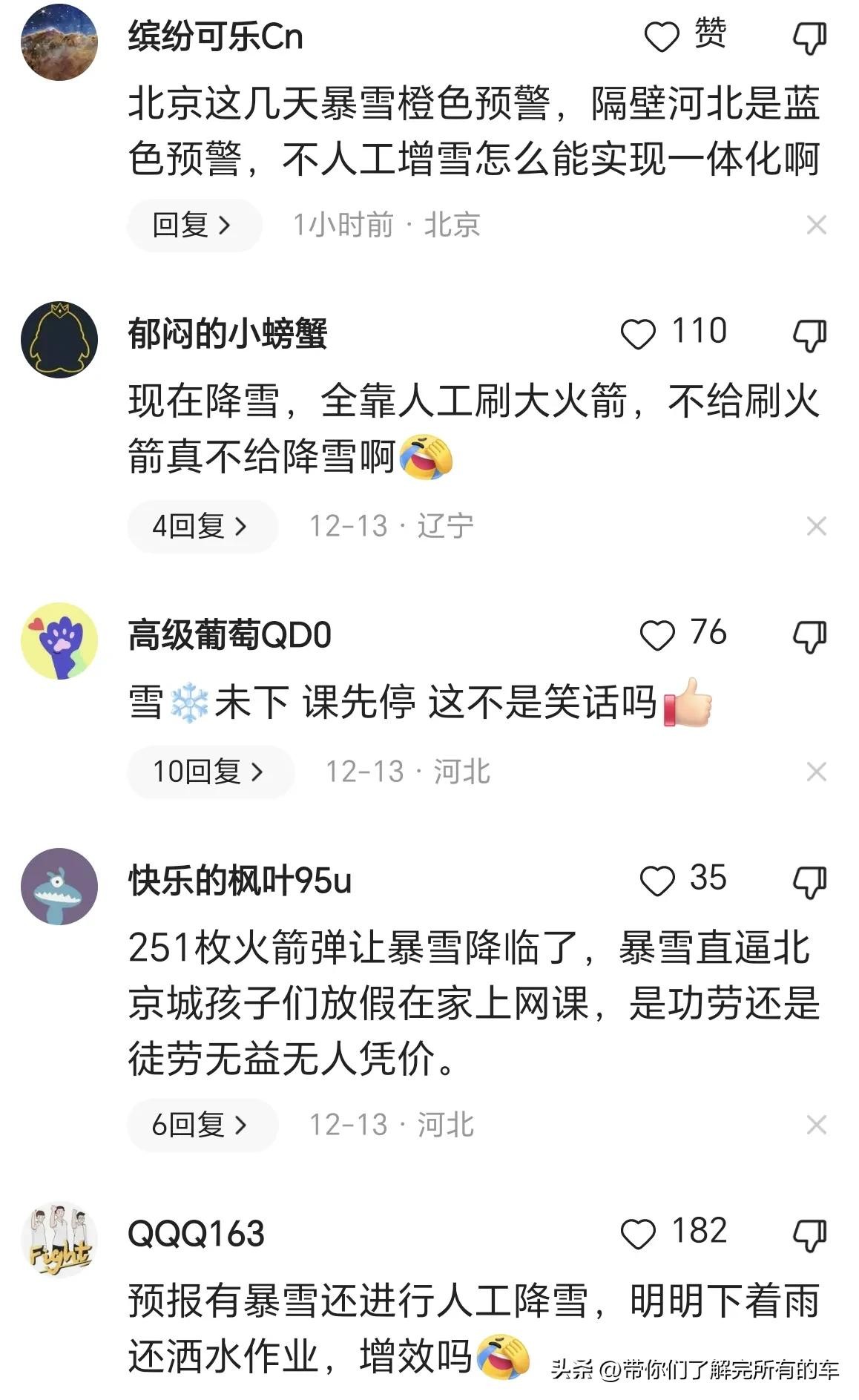
Task: Dismiss the comment by 缤纷可乐Cn
Action: [816, 225]
